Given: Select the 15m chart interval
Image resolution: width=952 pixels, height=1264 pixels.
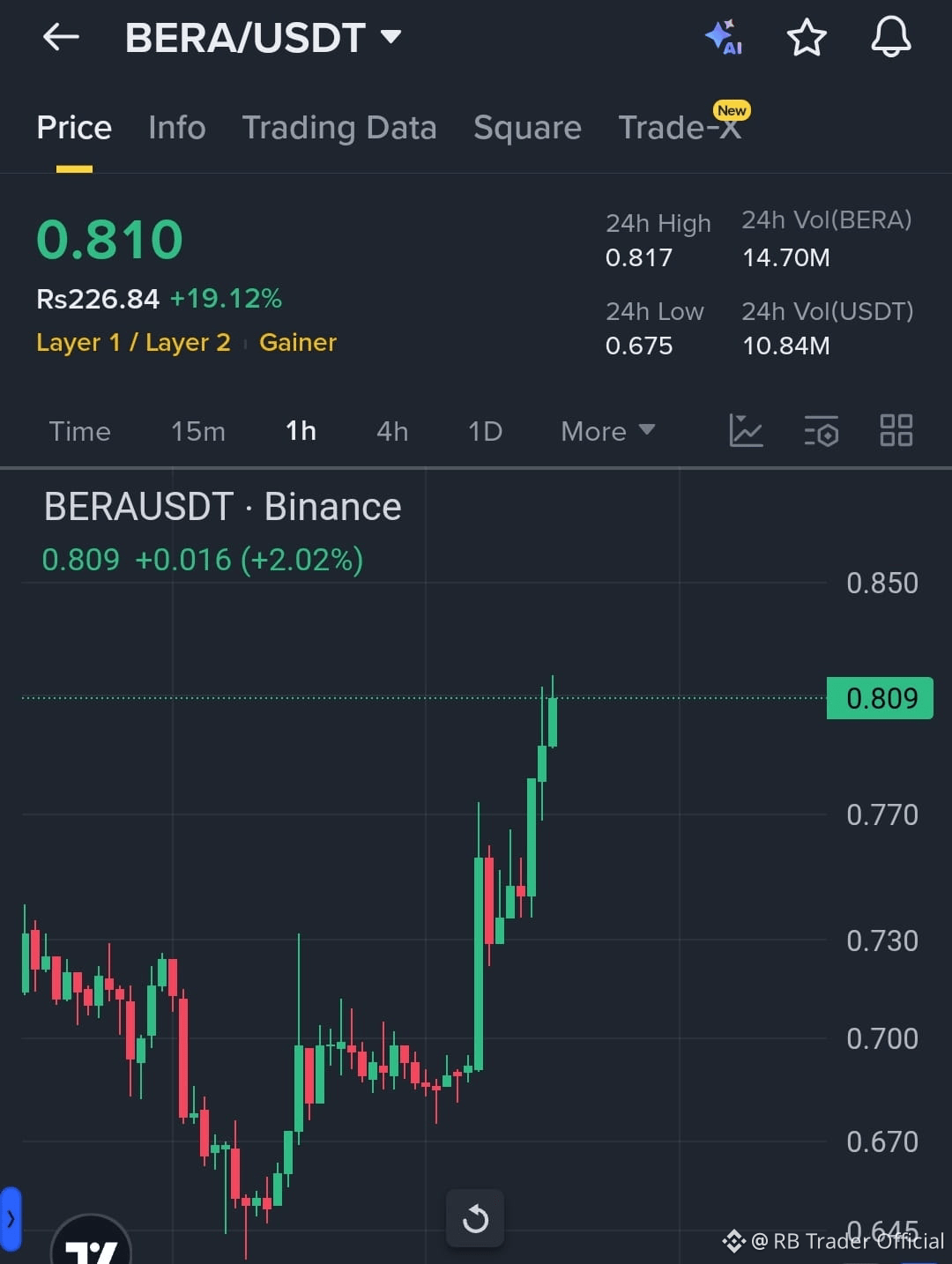Looking at the screenshot, I should click(x=197, y=431).
